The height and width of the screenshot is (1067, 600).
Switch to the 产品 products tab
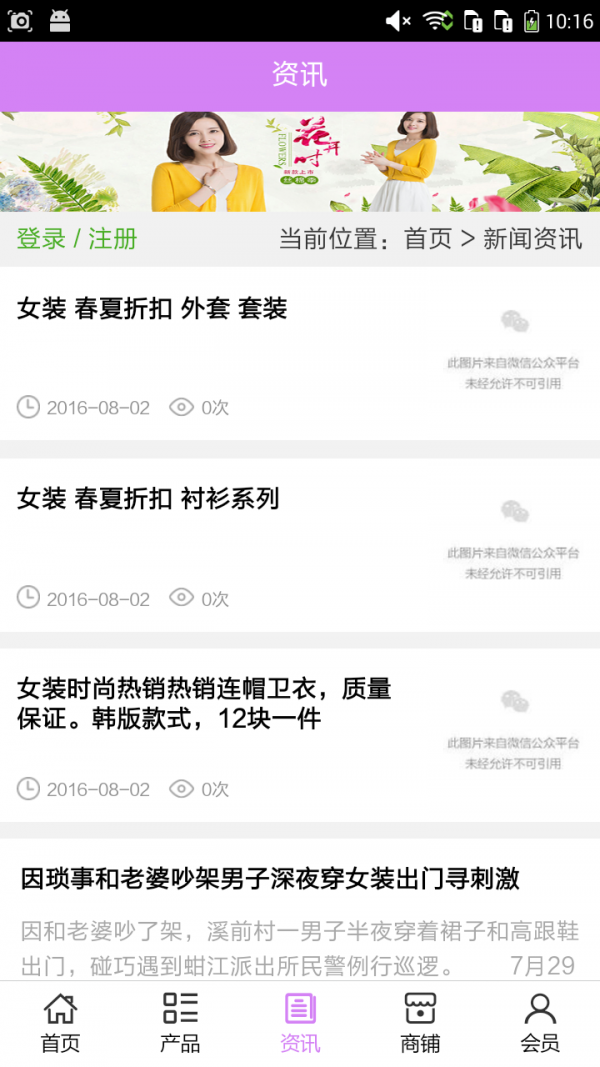coord(180,1023)
